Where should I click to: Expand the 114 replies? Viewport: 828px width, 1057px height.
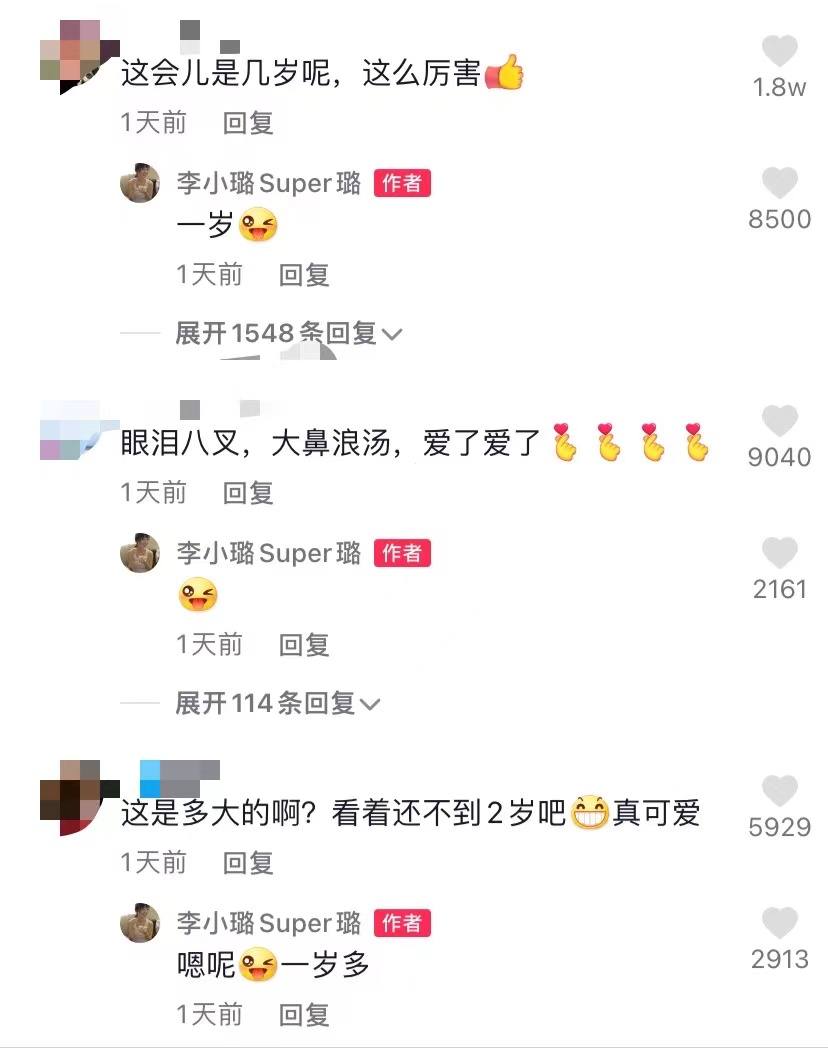click(x=278, y=704)
